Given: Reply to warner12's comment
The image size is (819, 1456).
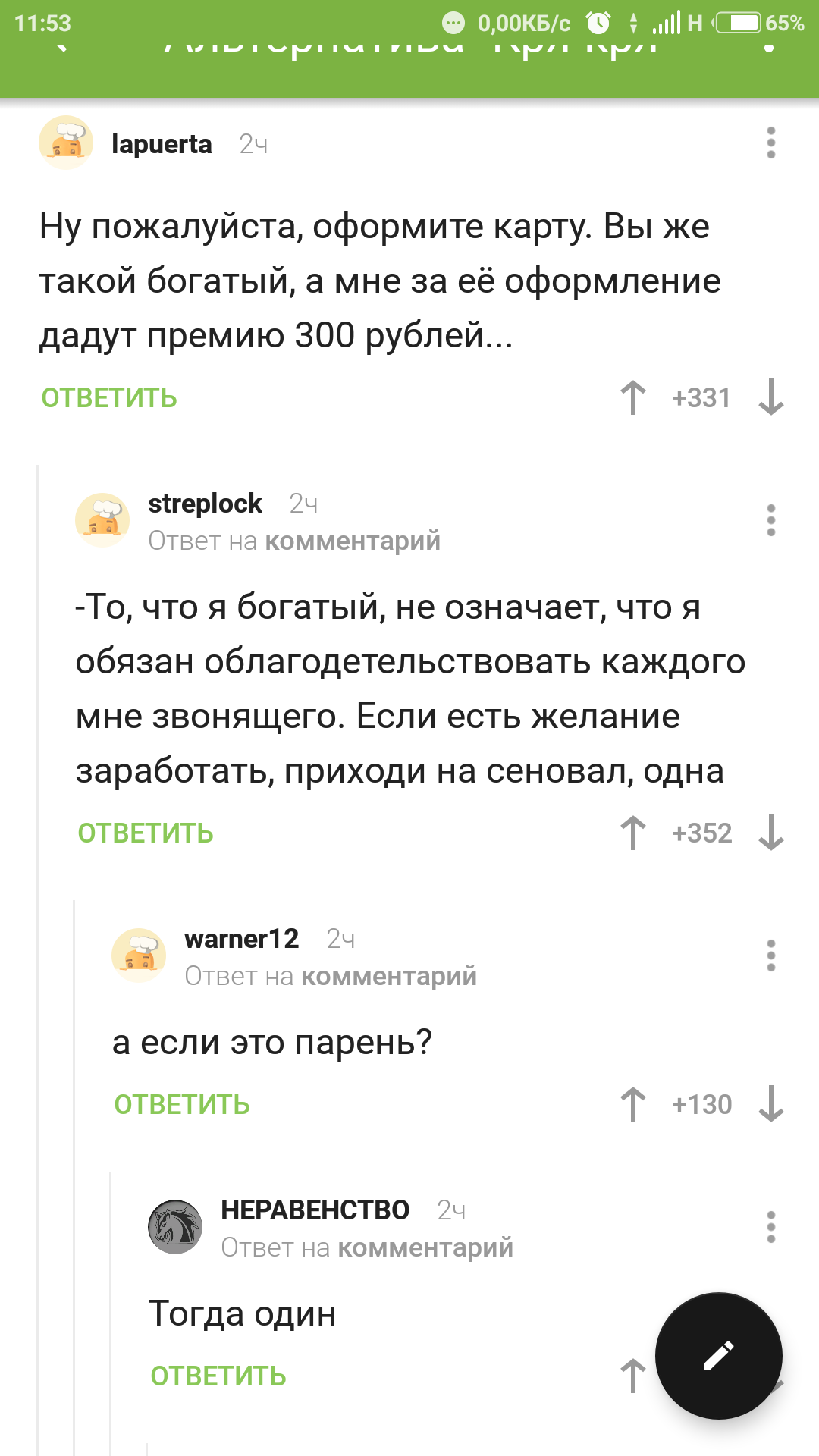Looking at the screenshot, I should point(182,1105).
